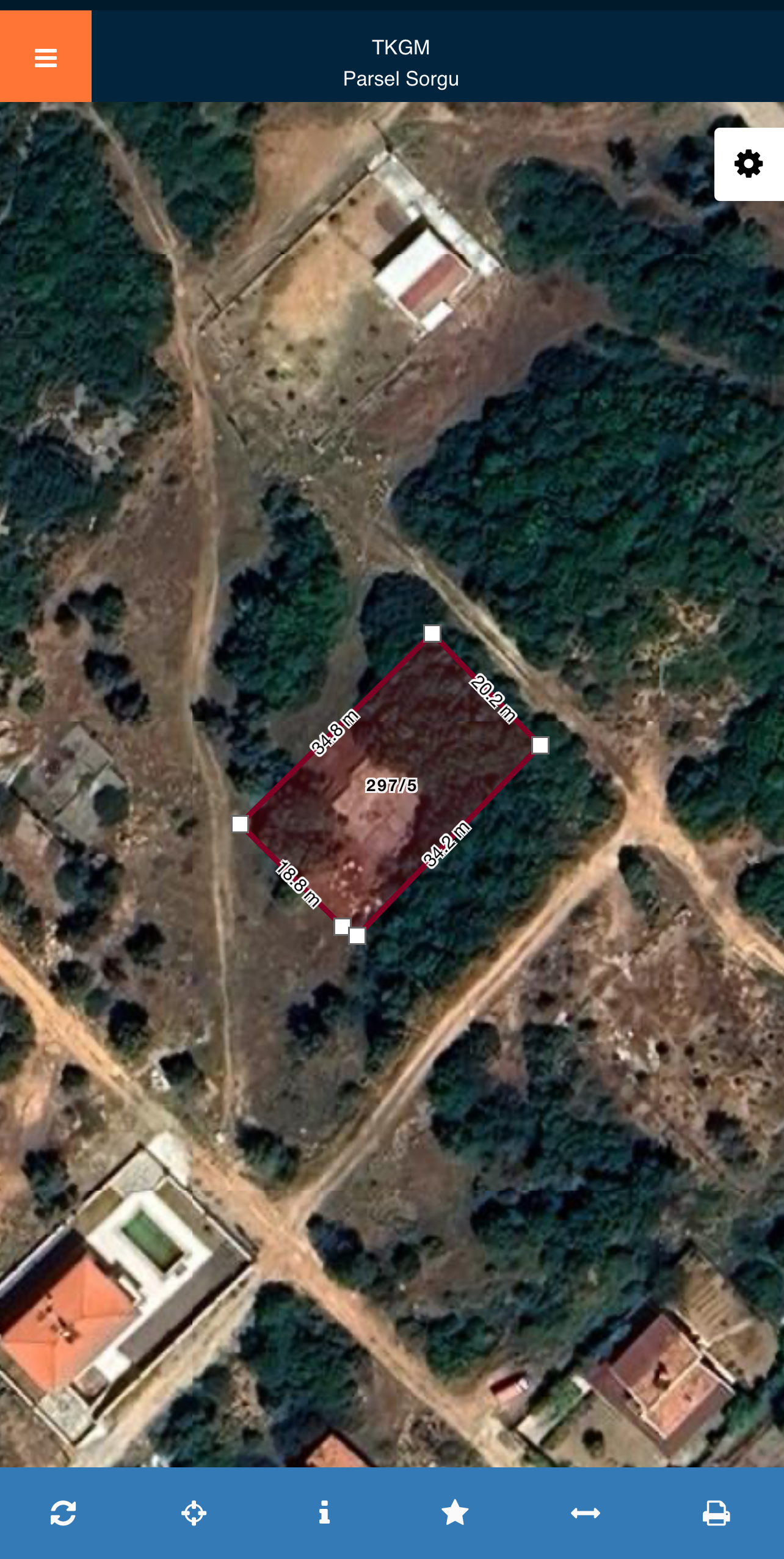Add this parcel to favorites

455,1513
